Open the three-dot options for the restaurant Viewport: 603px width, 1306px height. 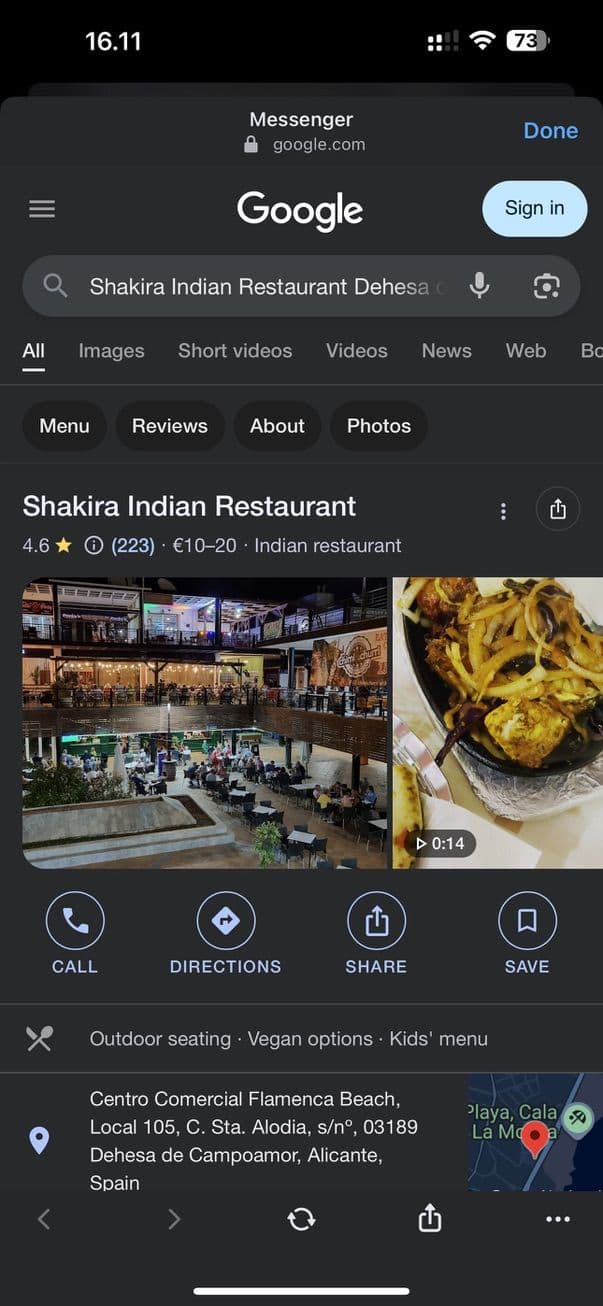tap(503, 511)
